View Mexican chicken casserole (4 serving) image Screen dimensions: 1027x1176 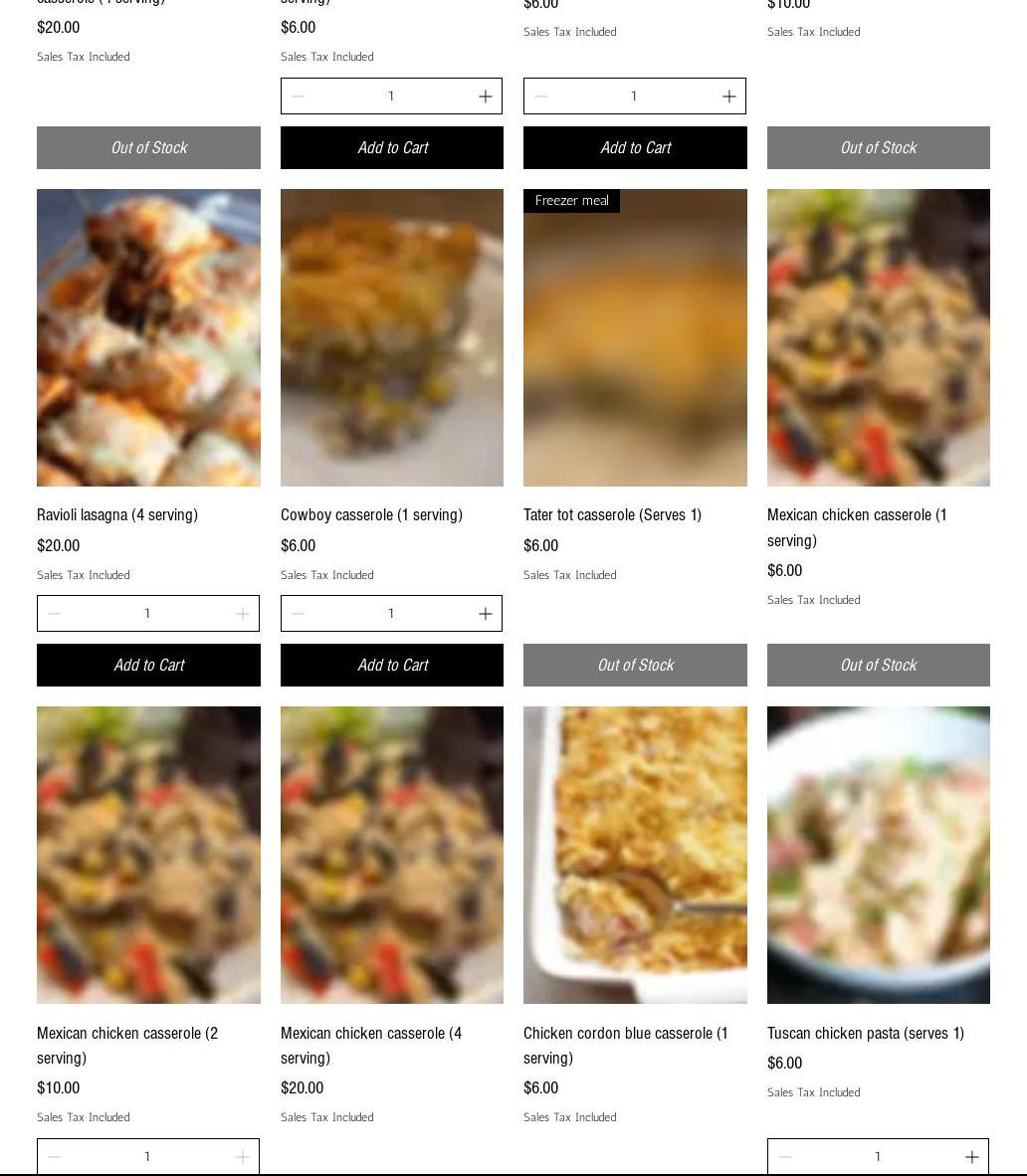pos(391,855)
